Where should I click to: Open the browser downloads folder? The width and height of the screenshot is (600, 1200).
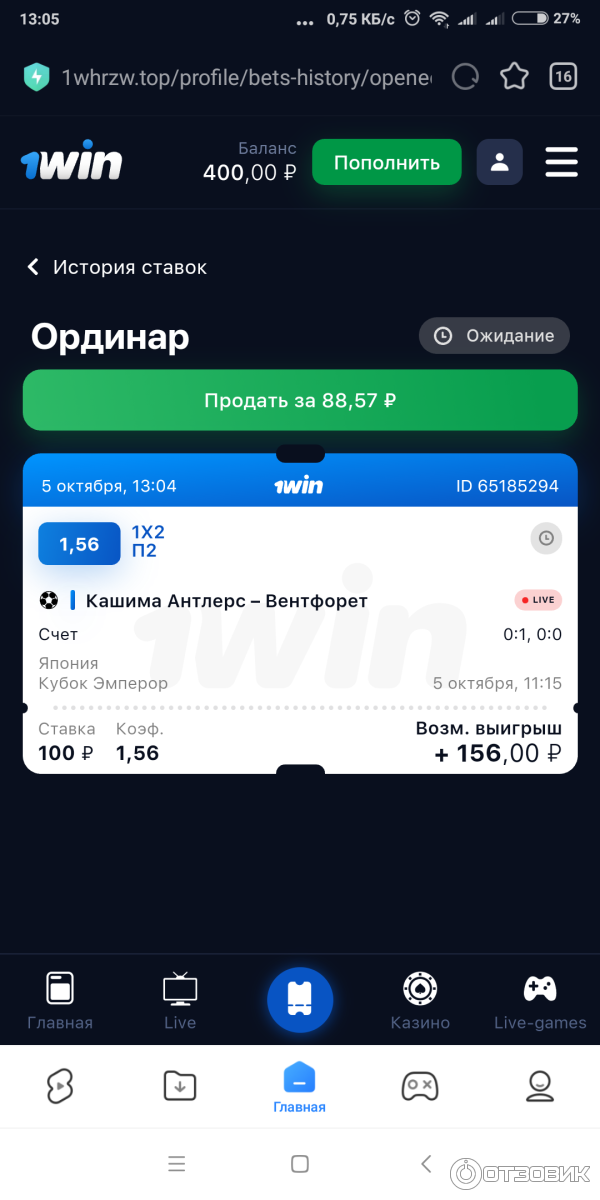(x=180, y=1085)
